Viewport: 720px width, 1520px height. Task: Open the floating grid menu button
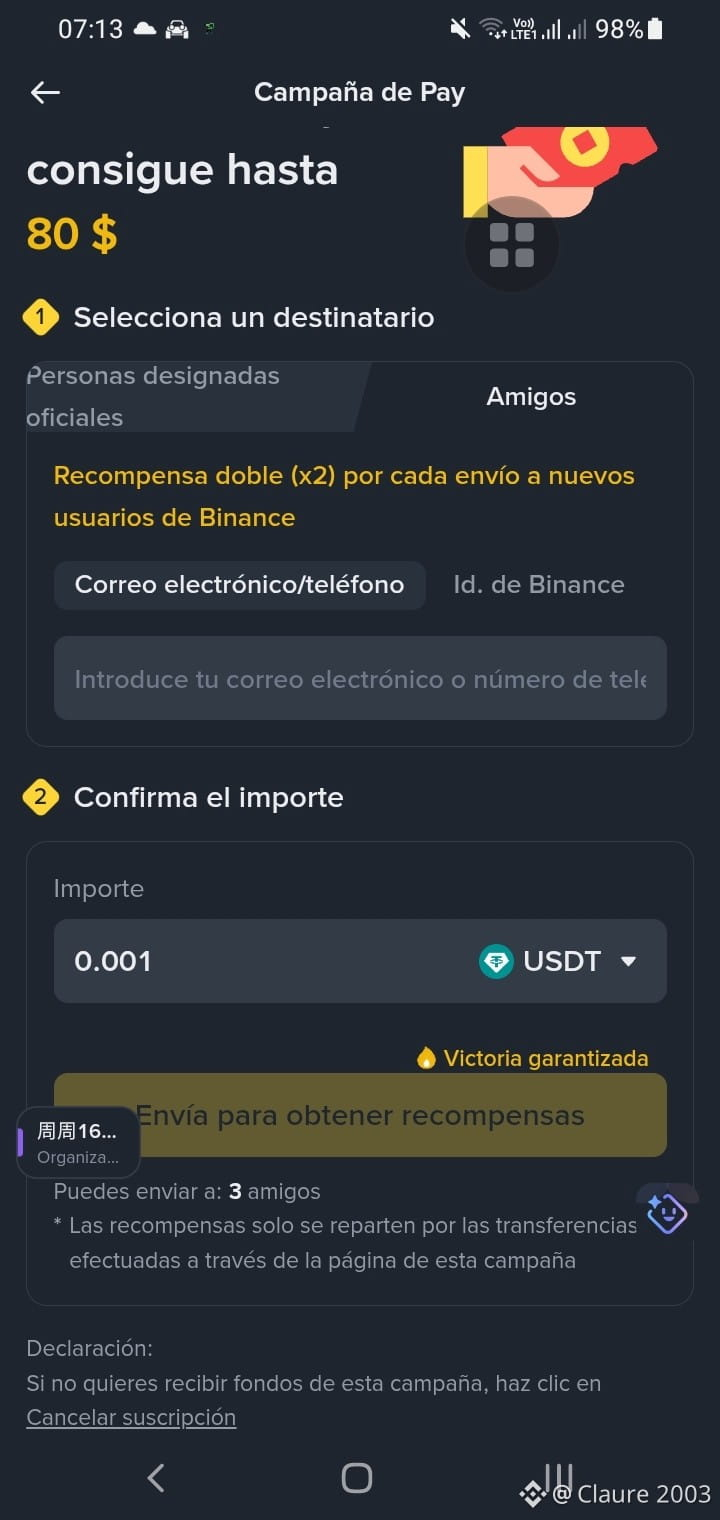[512, 245]
